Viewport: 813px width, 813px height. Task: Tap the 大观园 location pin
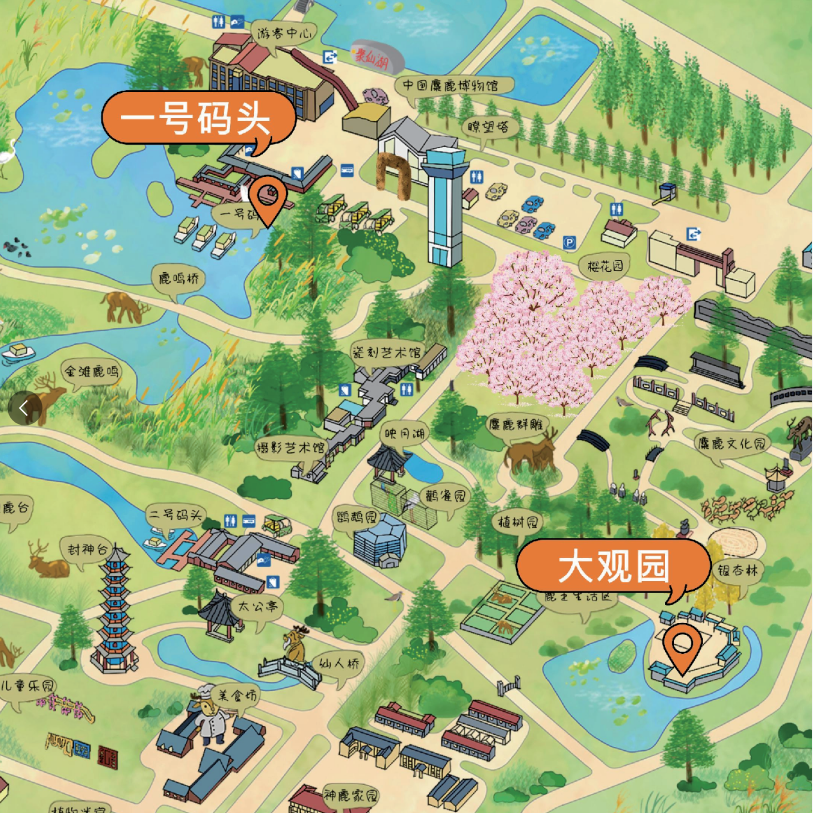[684, 646]
